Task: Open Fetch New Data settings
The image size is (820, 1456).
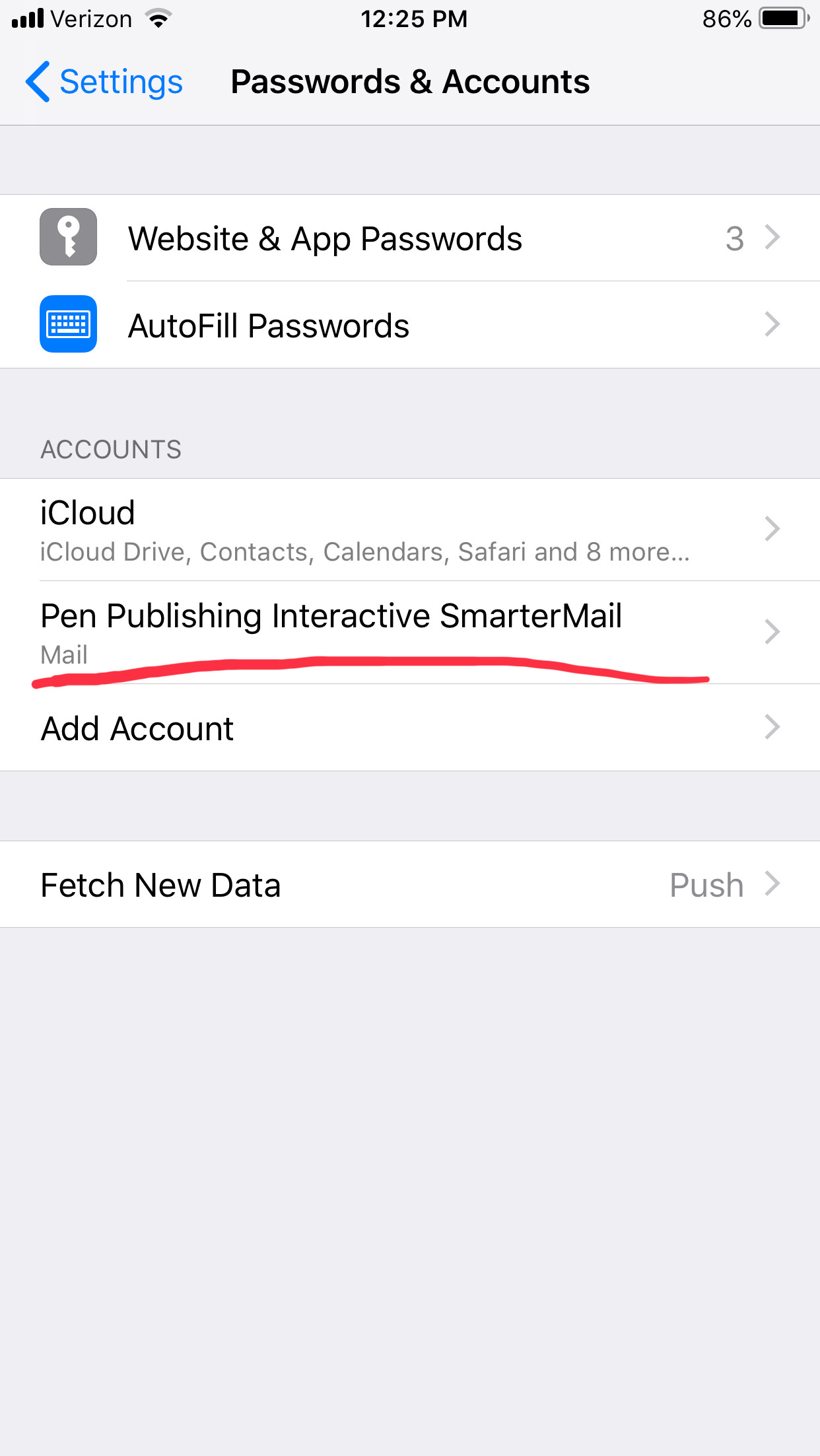Action: point(410,884)
